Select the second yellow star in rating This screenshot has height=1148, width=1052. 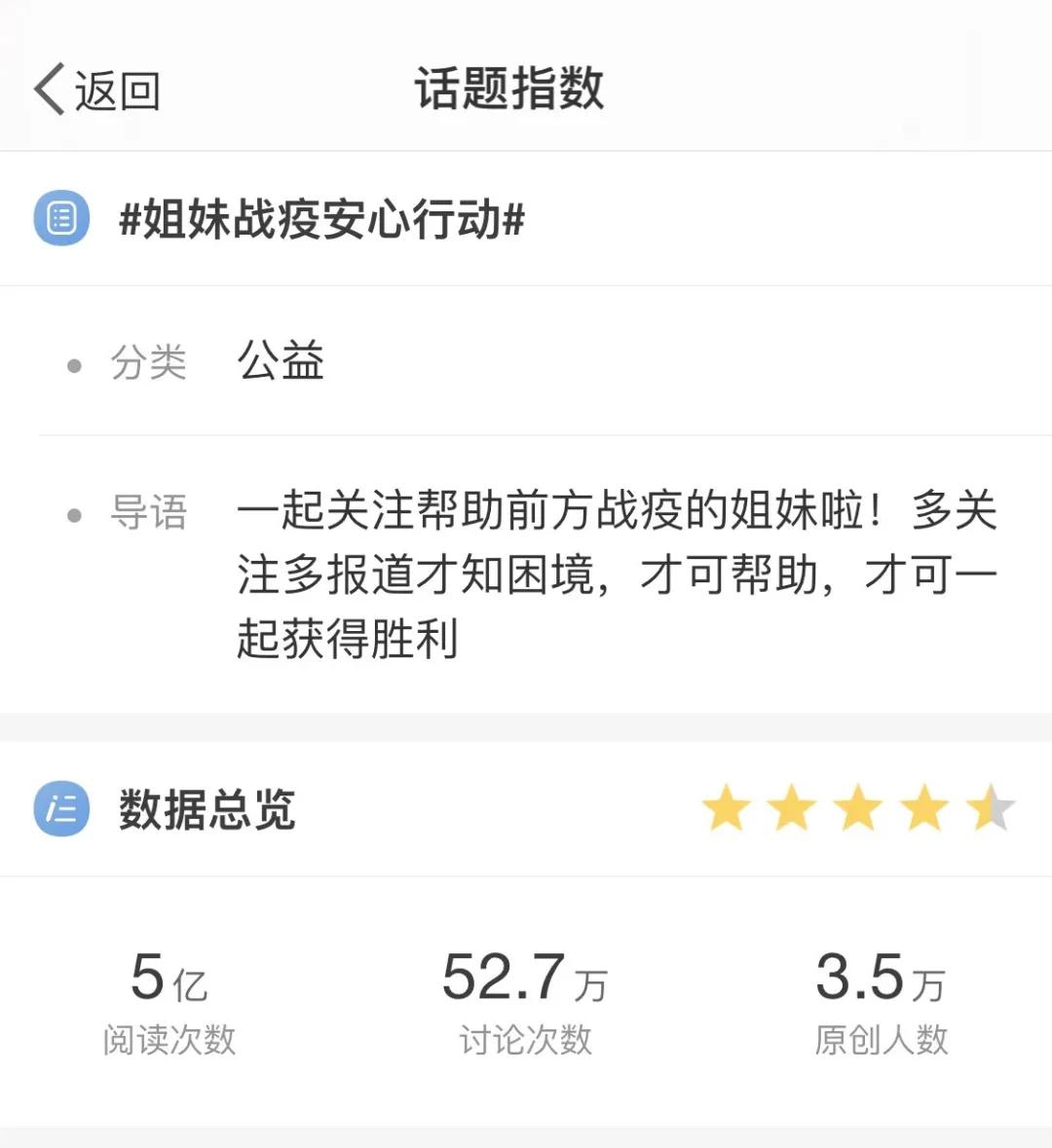pos(792,809)
